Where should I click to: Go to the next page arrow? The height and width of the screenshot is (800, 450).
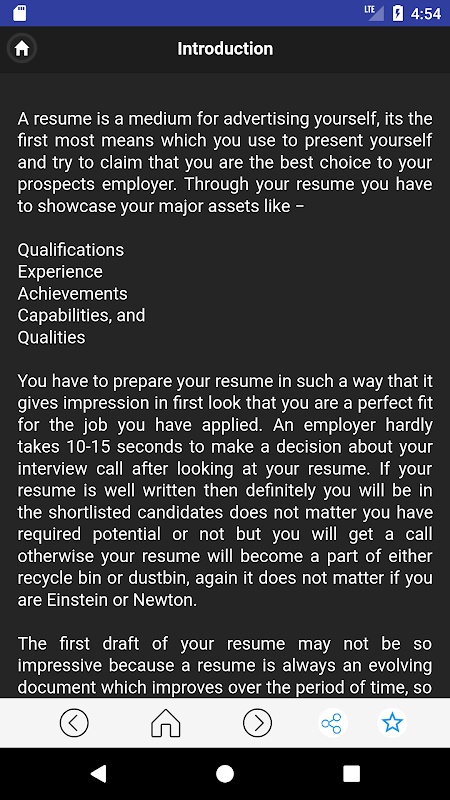coord(257,722)
